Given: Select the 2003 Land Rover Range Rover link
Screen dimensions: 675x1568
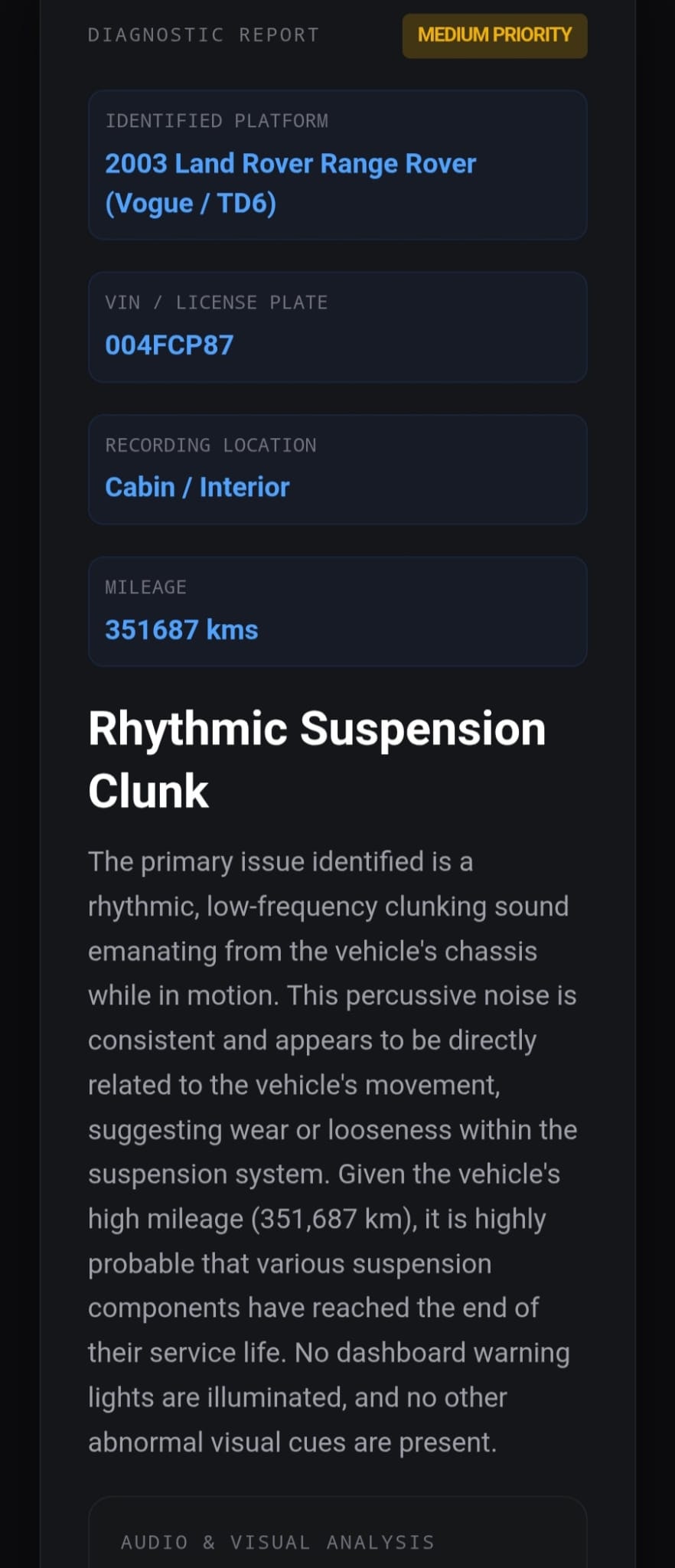Looking at the screenshot, I should tap(289, 164).
